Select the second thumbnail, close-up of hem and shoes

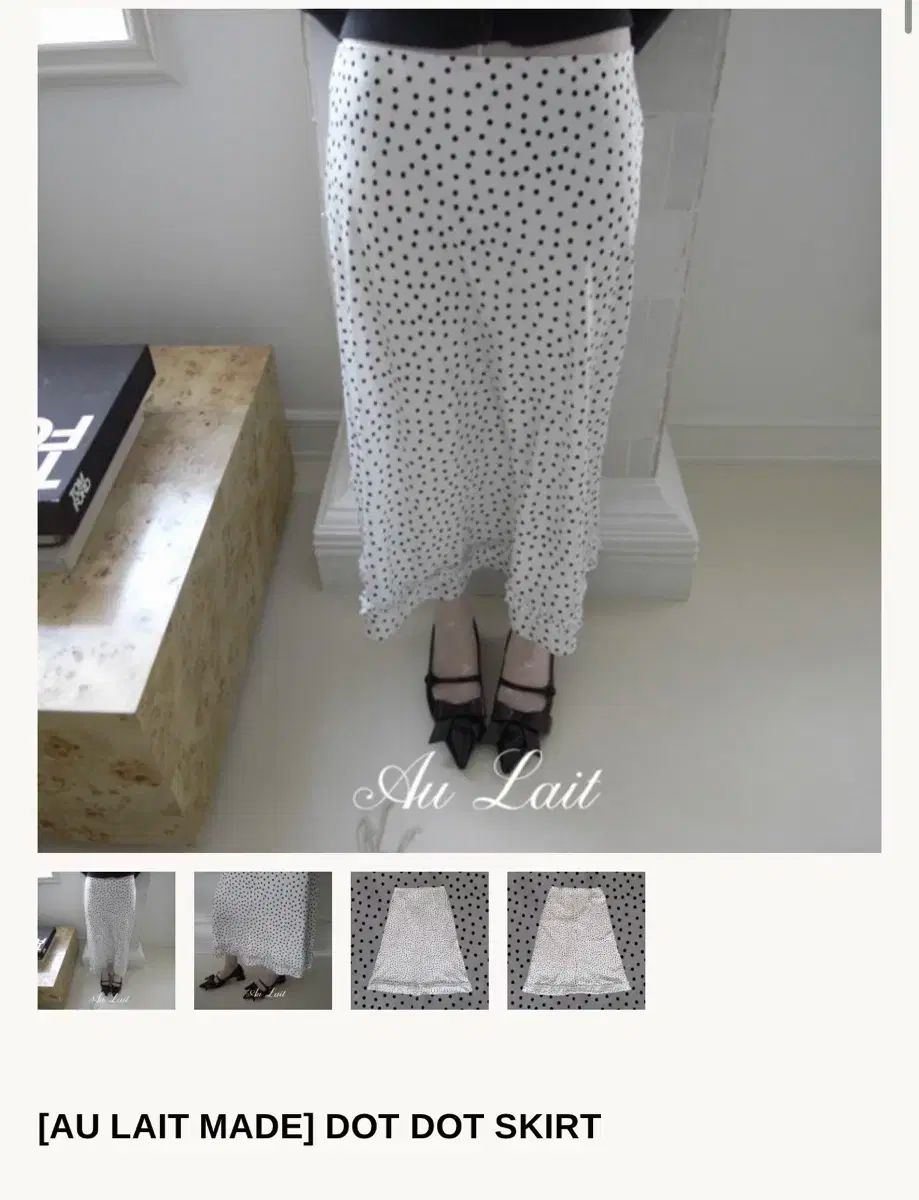coord(263,940)
